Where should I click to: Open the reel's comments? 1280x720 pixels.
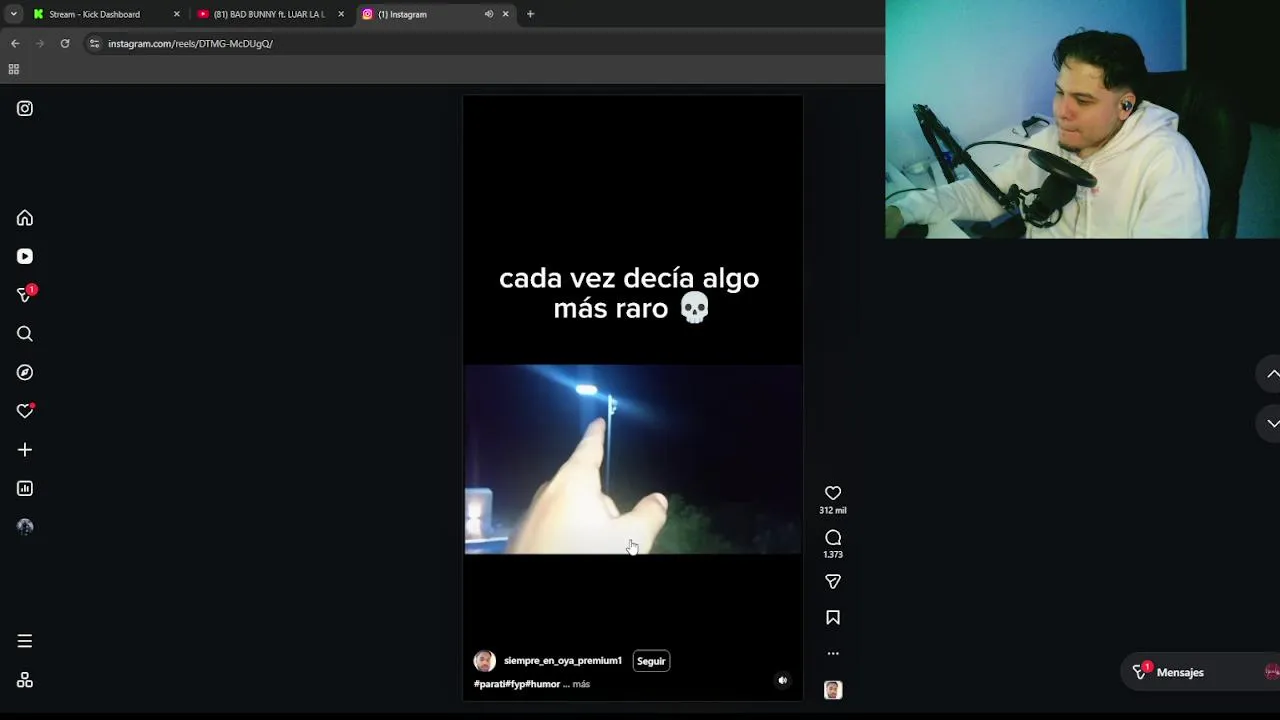coord(832,538)
